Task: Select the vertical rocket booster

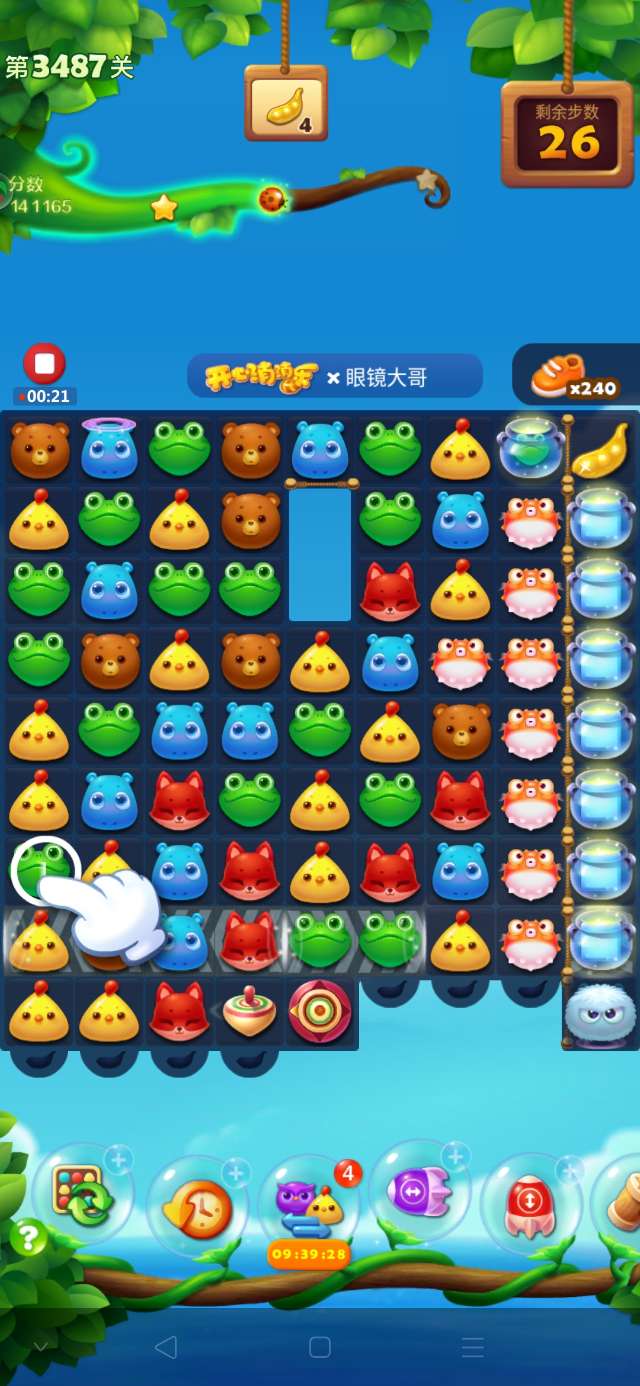Action: click(x=530, y=1201)
